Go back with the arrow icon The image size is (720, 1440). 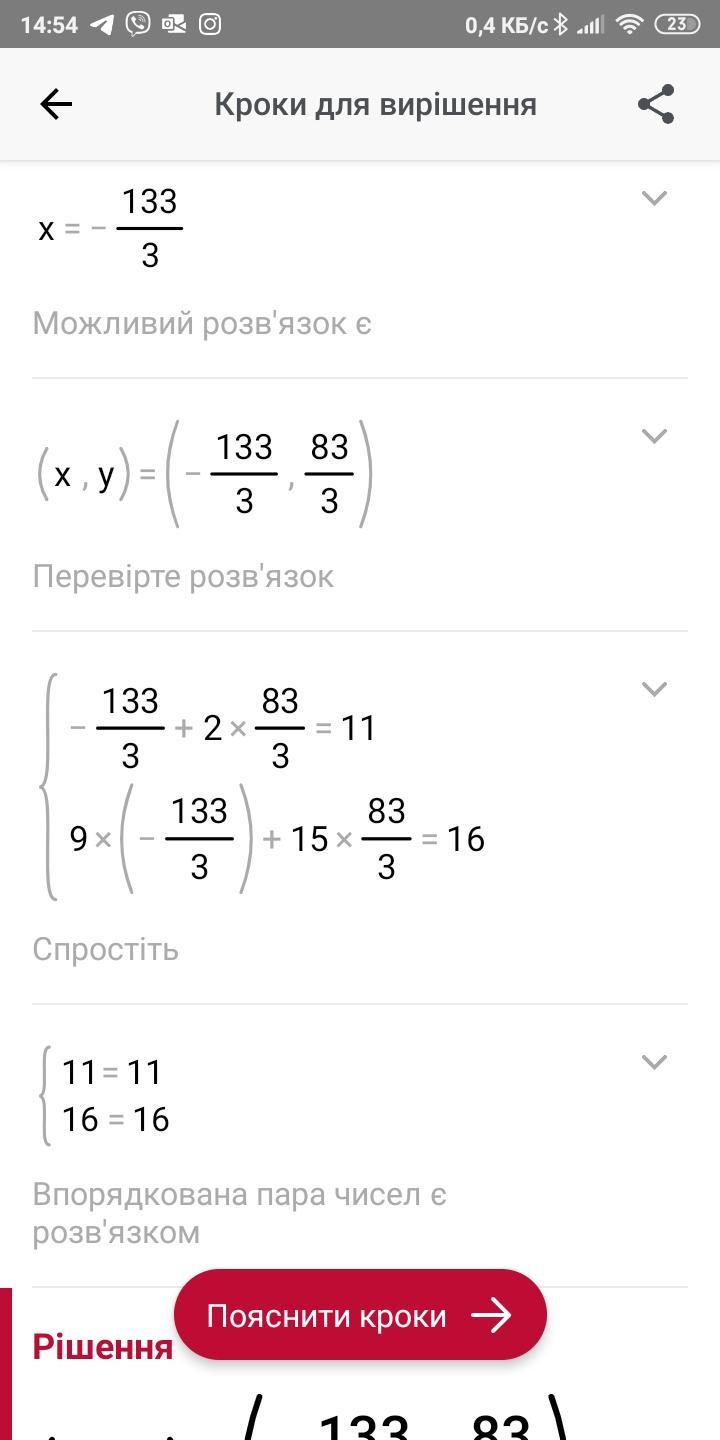click(56, 104)
